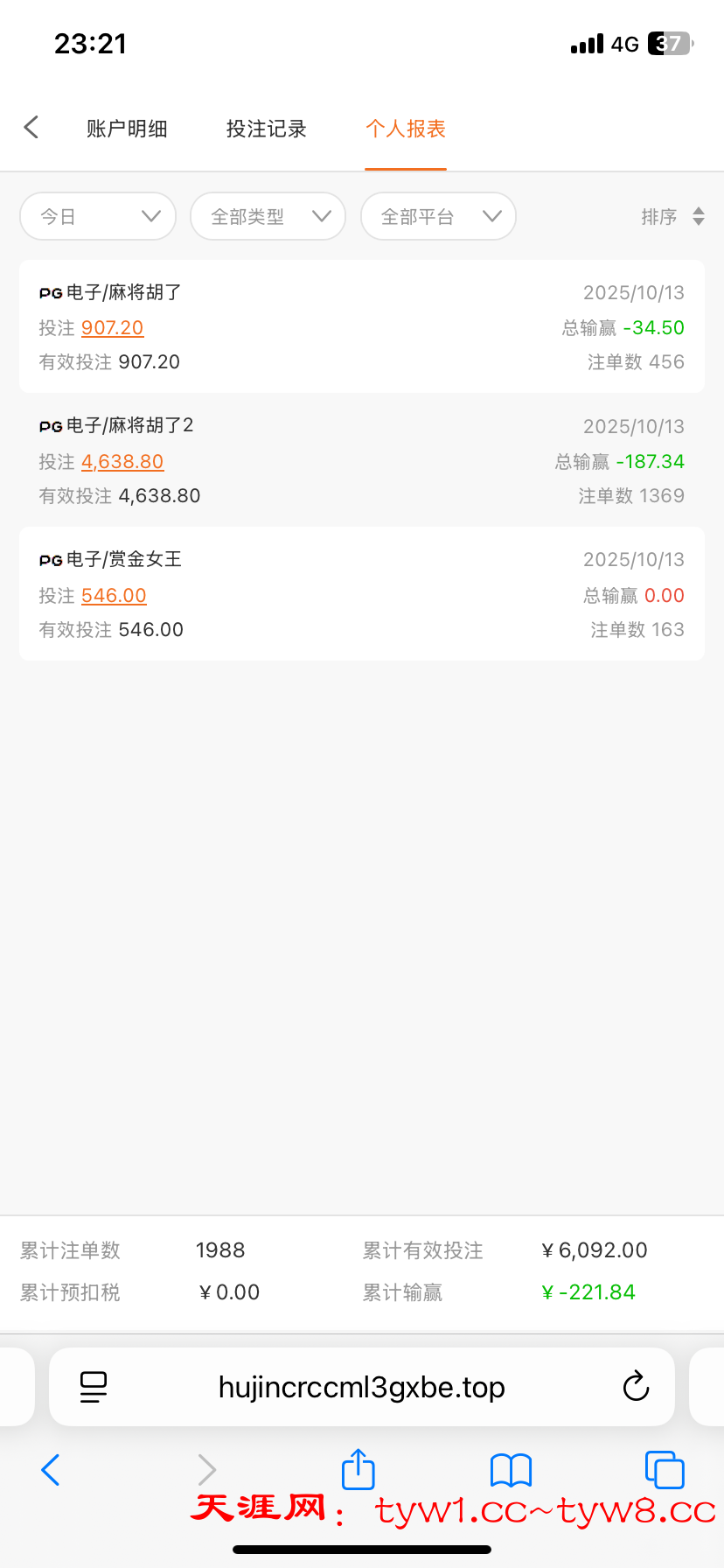Reload the page in Safari

pyautogui.click(x=636, y=1387)
